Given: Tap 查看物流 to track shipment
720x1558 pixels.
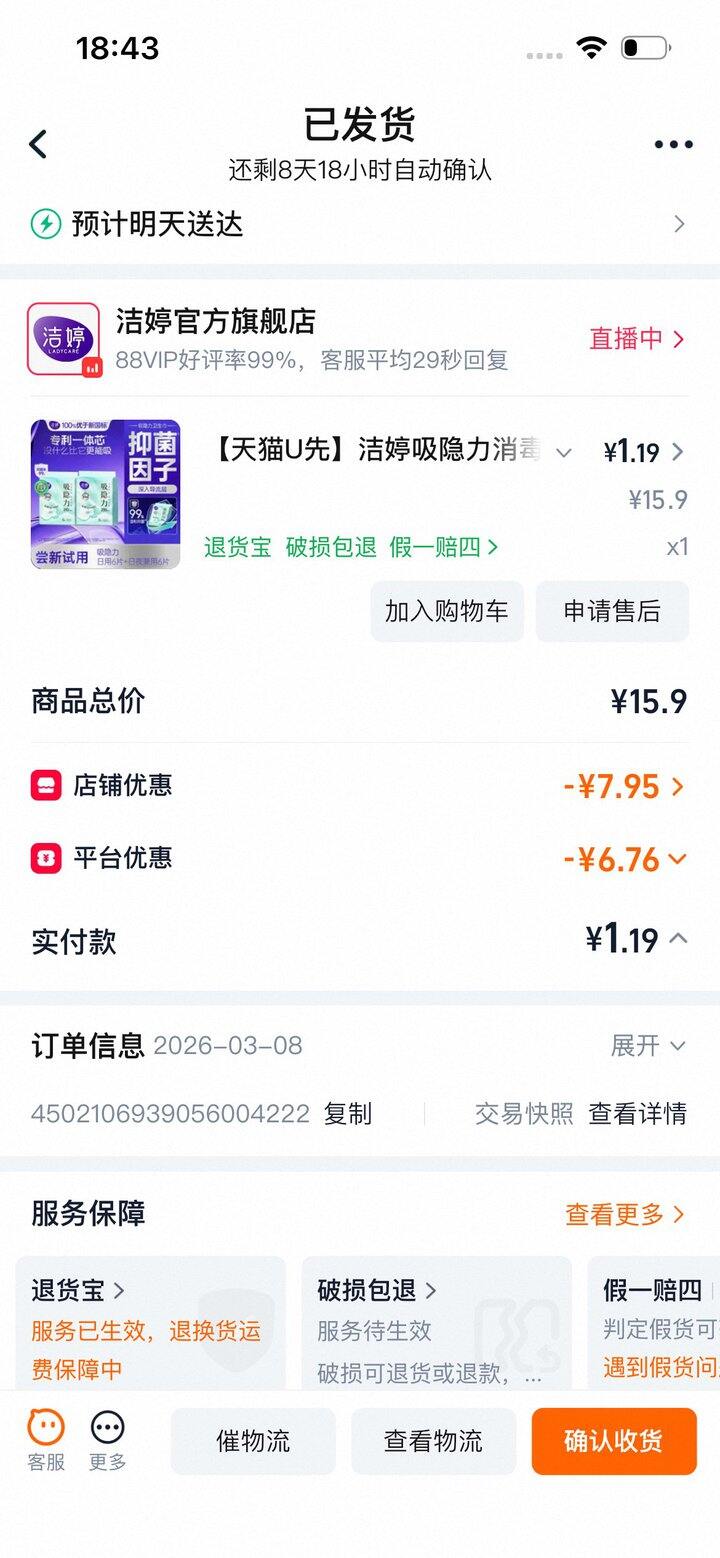Looking at the screenshot, I should pos(433,1441).
